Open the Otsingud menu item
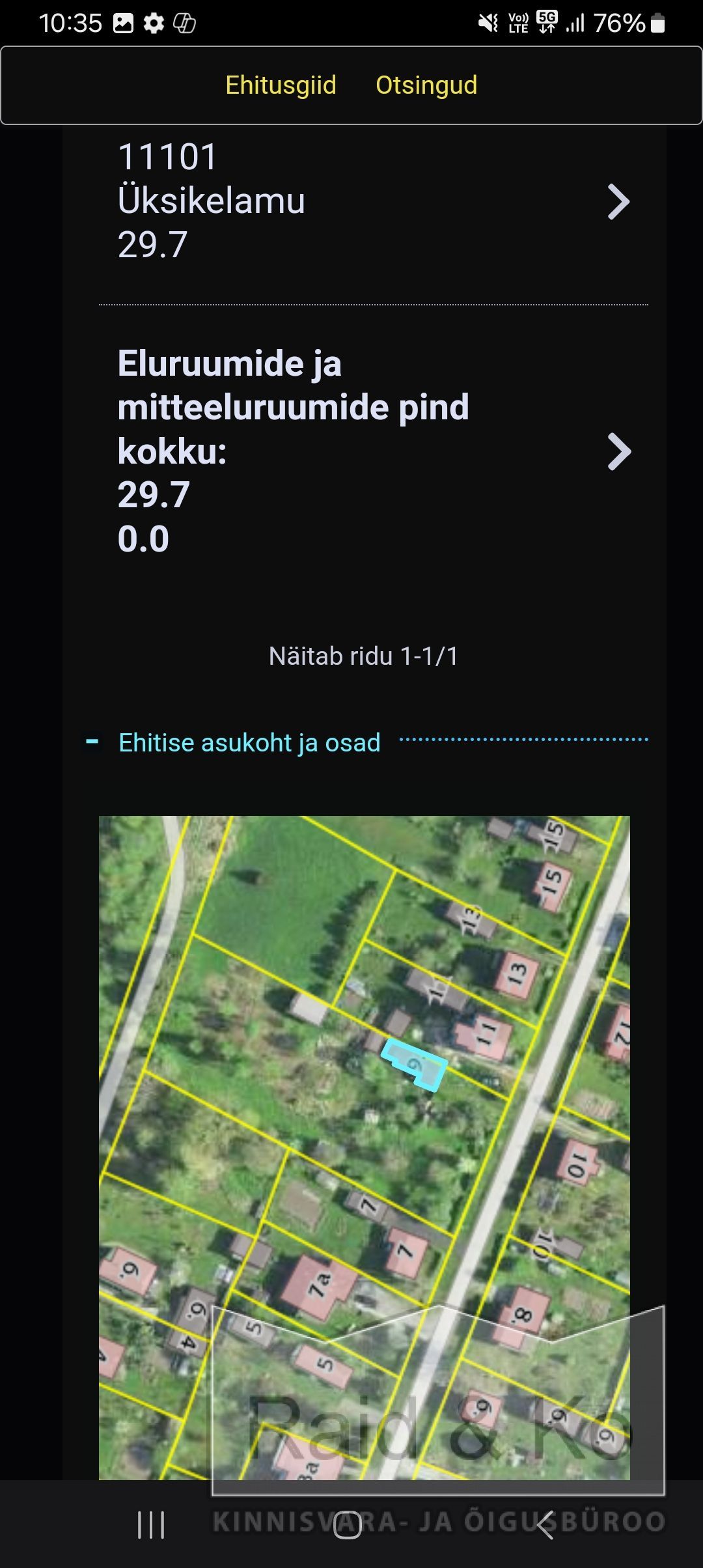The height and width of the screenshot is (1568, 703). coord(426,85)
